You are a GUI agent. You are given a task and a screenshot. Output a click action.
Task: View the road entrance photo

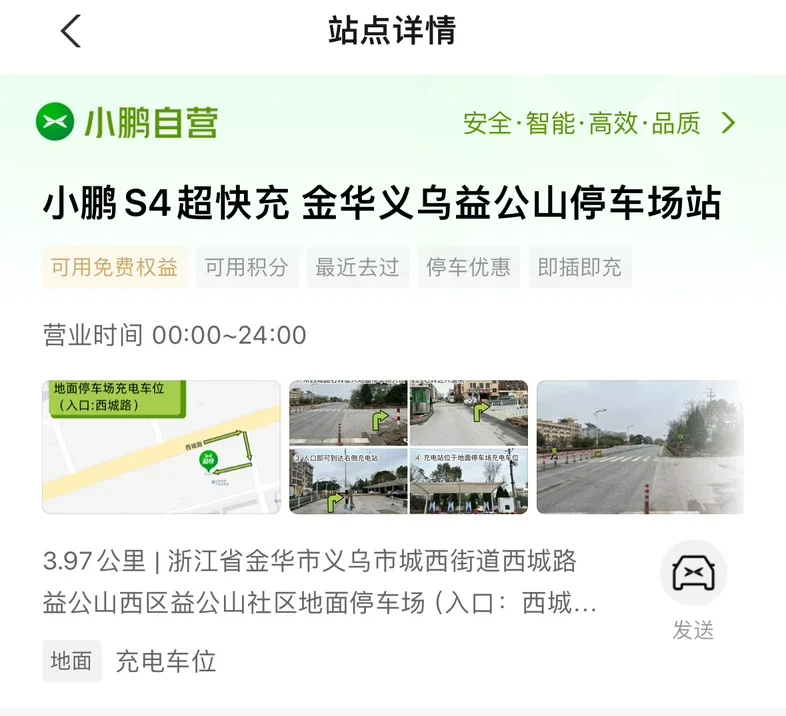coord(640,447)
